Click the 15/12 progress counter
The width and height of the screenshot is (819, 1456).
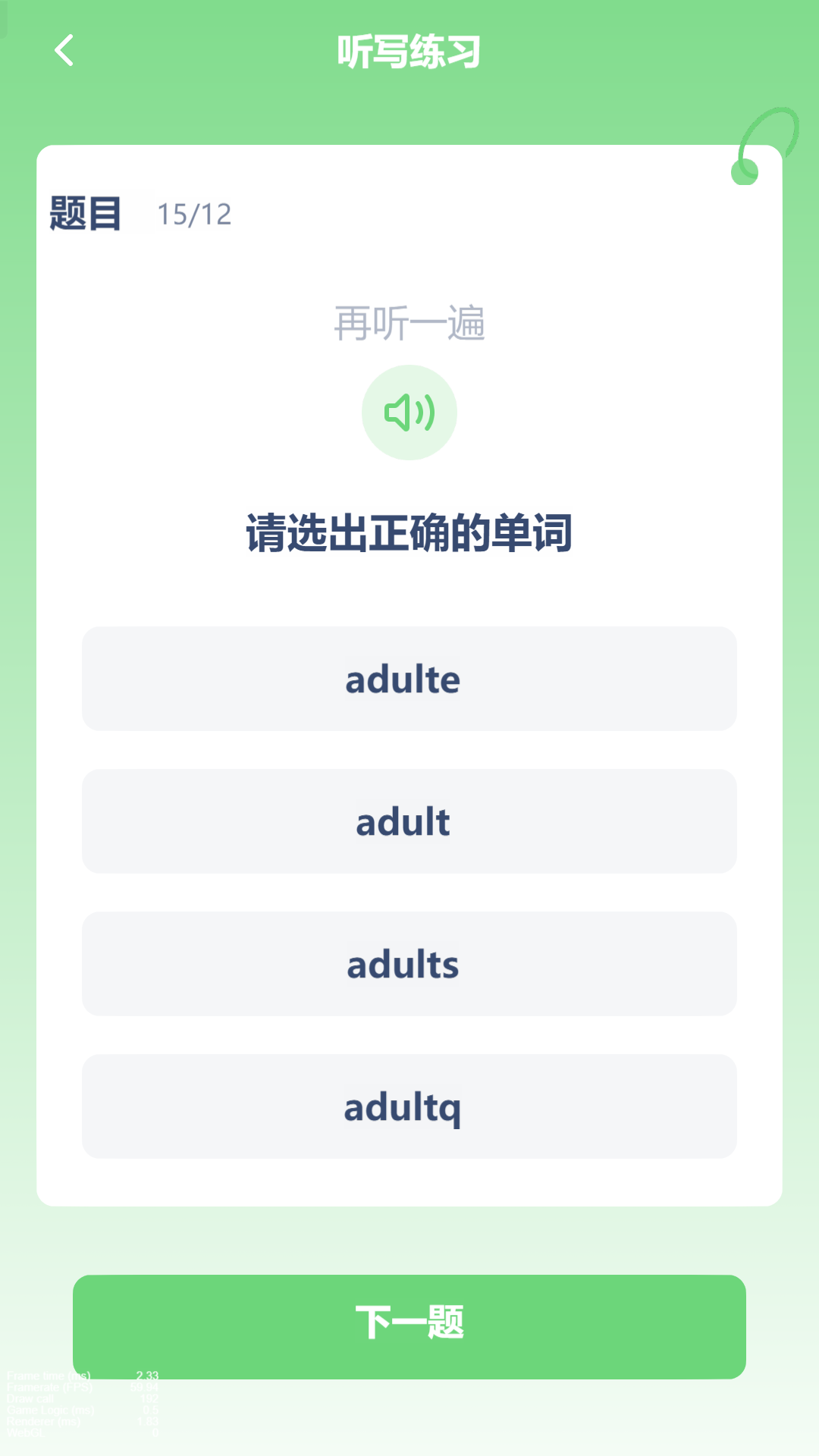pos(193,213)
